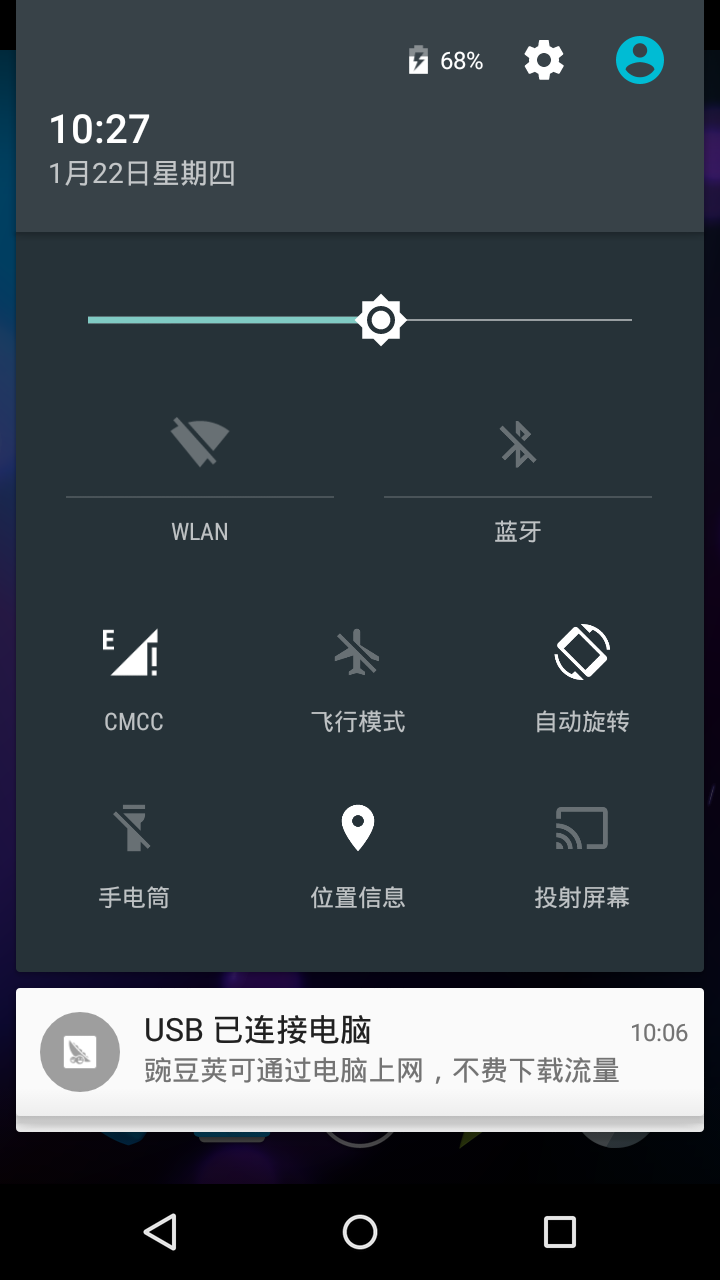
Task: Open system settings via gear icon
Action: click(x=544, y=61)
